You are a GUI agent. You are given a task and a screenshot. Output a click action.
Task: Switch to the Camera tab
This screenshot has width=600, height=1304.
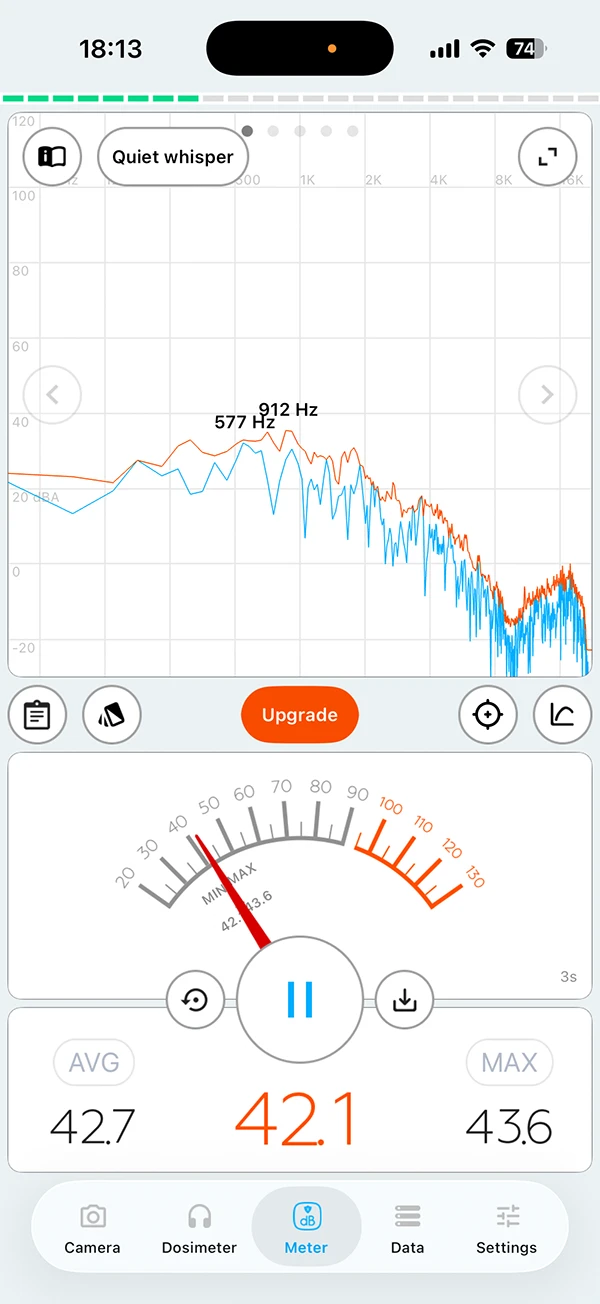pyautogui.click(x=93, y=1229)
